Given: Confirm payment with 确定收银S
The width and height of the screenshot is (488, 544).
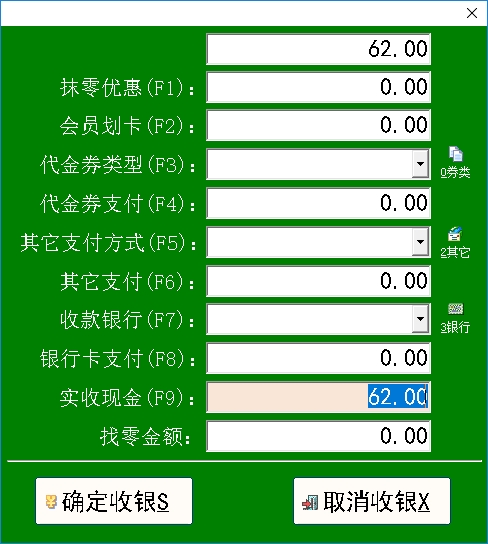Looking at the screenshot, I should 114,501.
